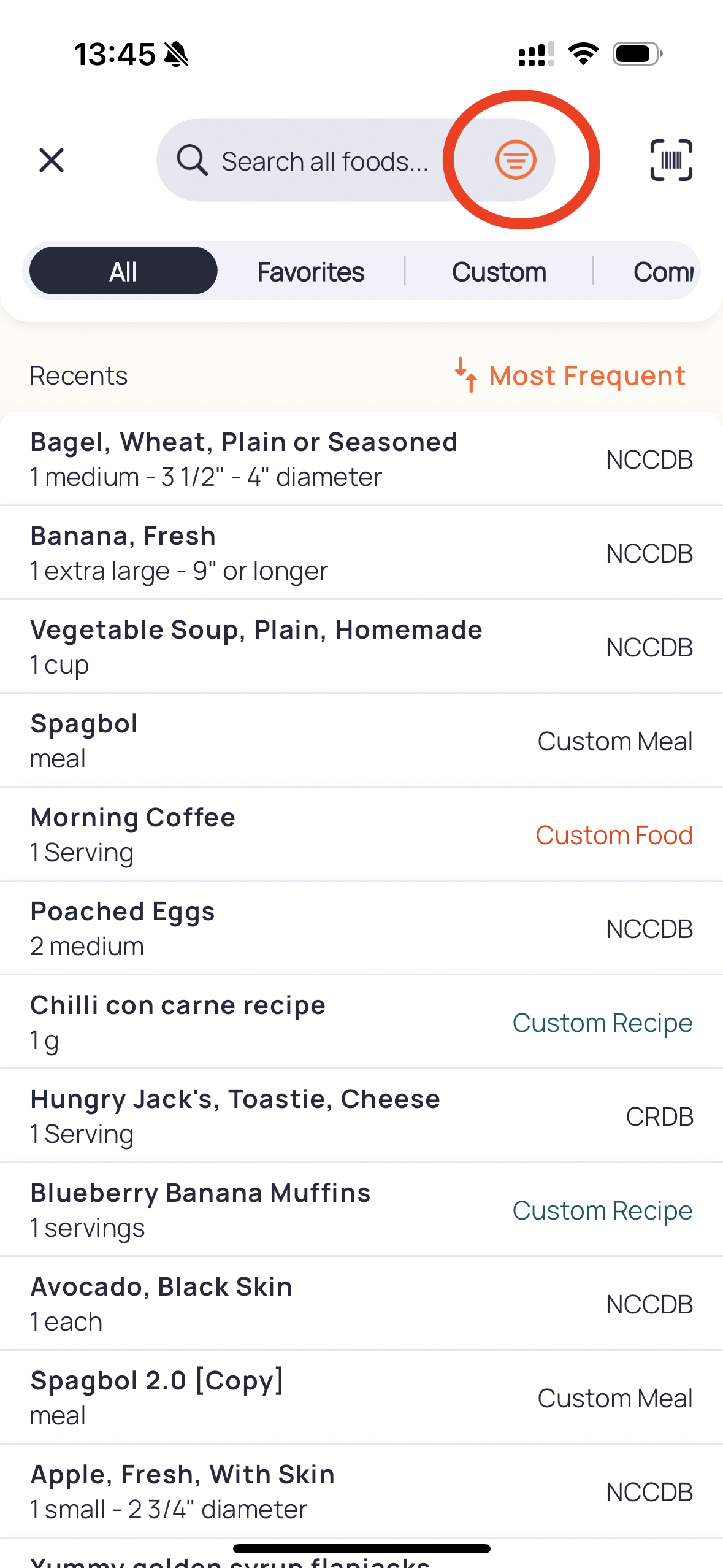
Task: Open Spagbol 2.0 [Copy] meal
Action: [362, 1397]
